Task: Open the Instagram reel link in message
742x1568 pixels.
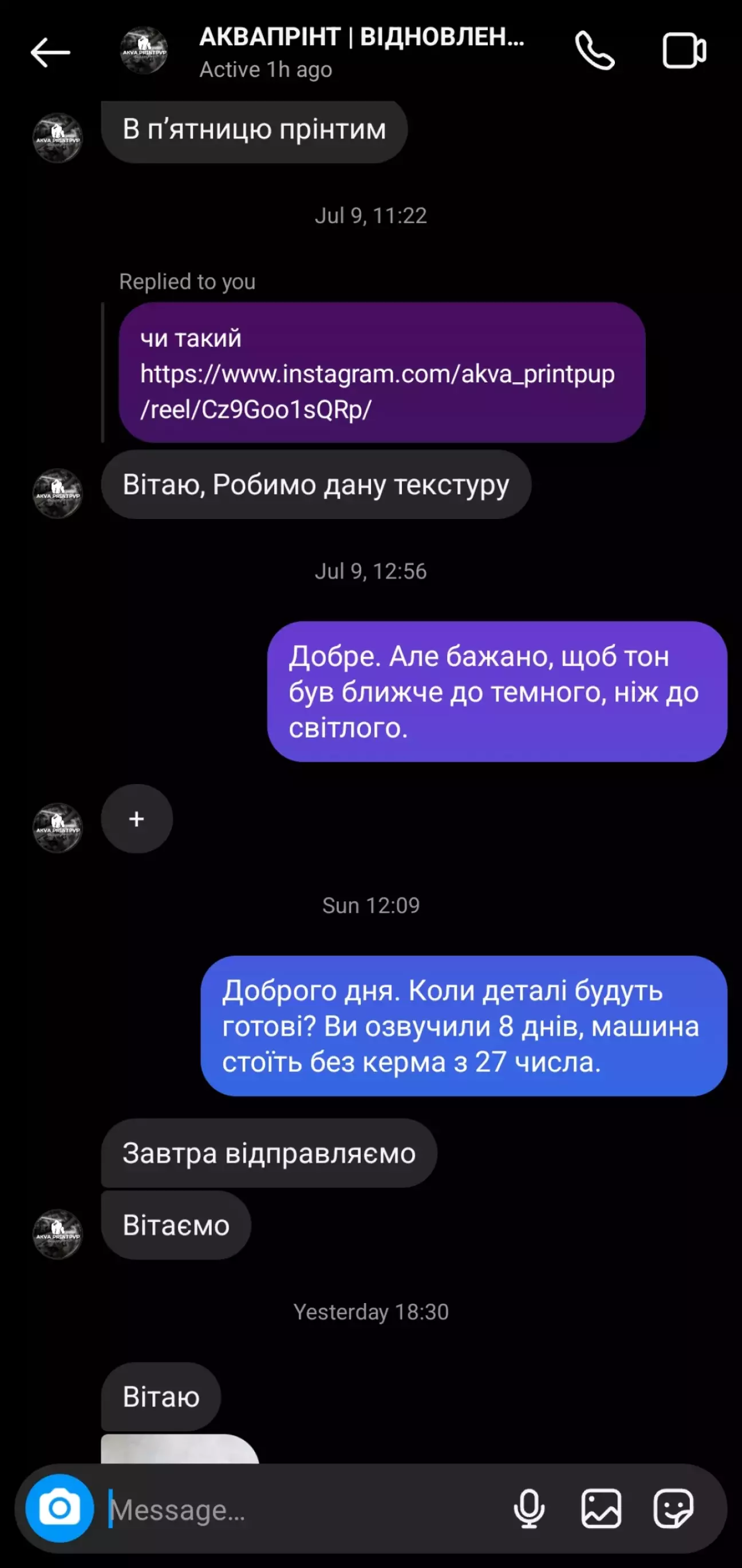Action: coord(377,391)
